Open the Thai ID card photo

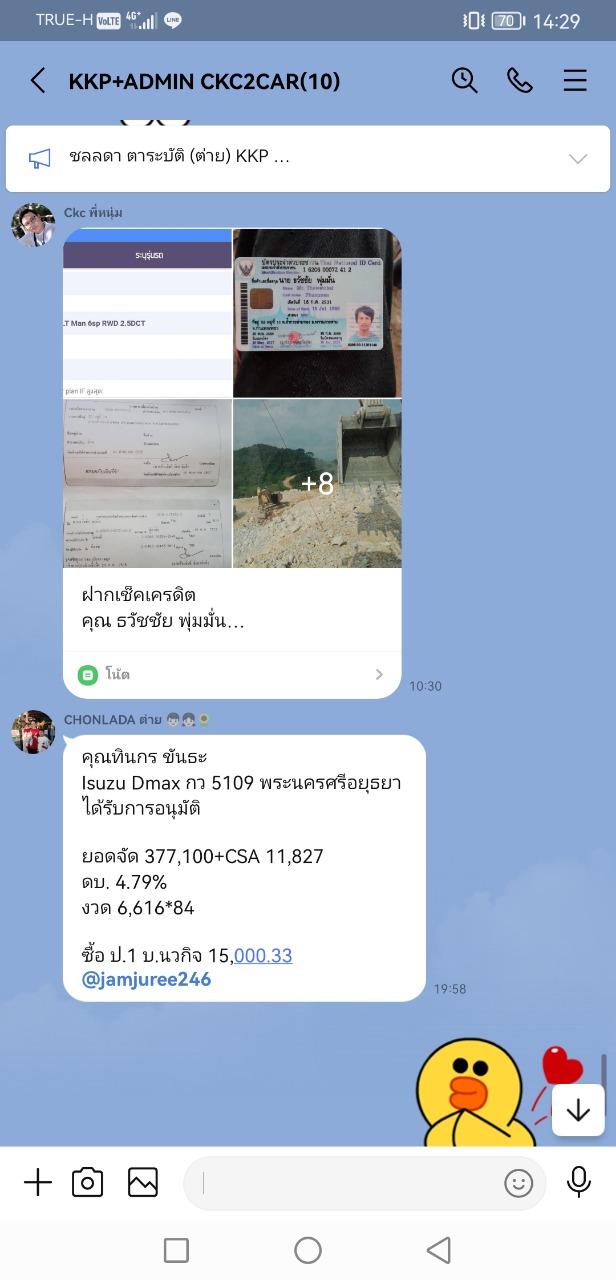click(x=317, y=313)
